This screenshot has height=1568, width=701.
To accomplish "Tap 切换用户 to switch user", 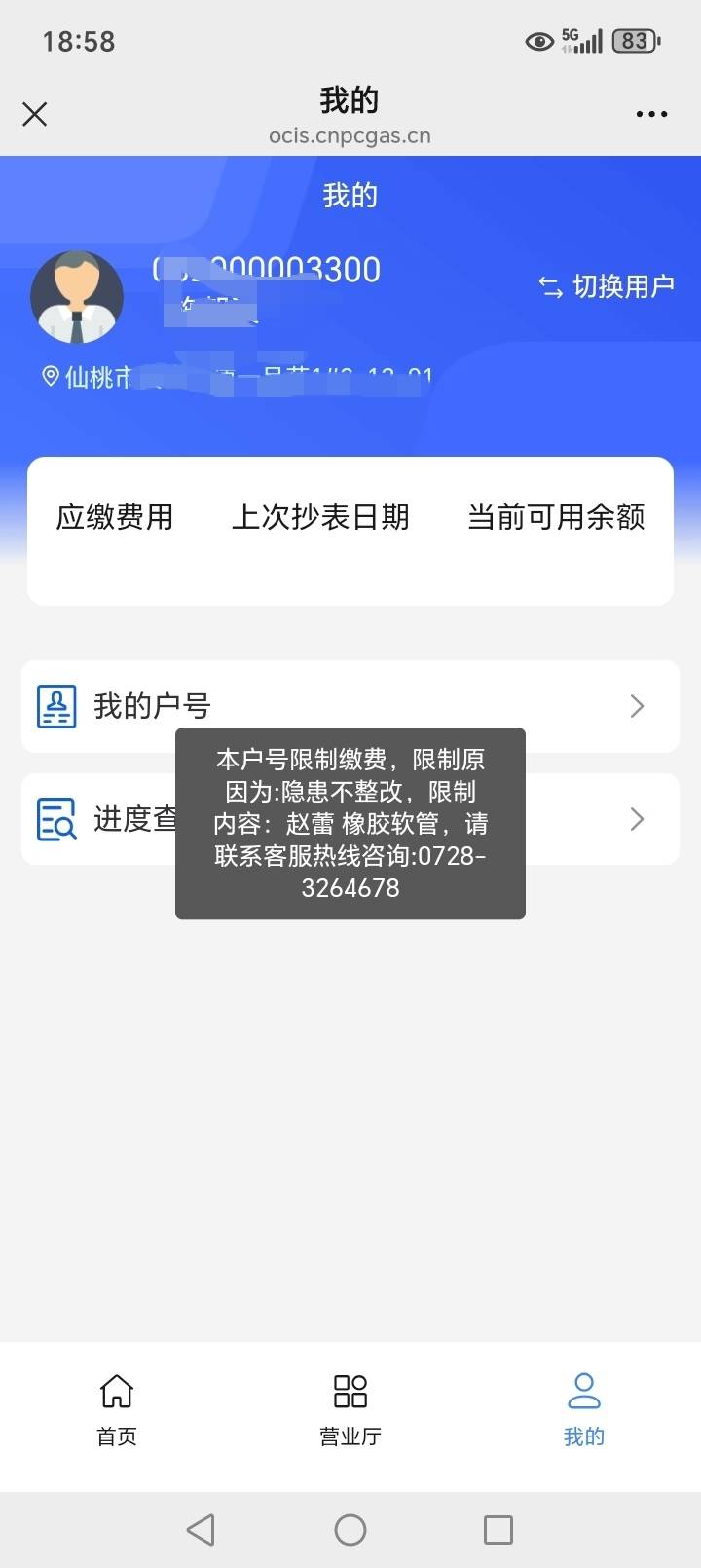I will pos(607,286).
